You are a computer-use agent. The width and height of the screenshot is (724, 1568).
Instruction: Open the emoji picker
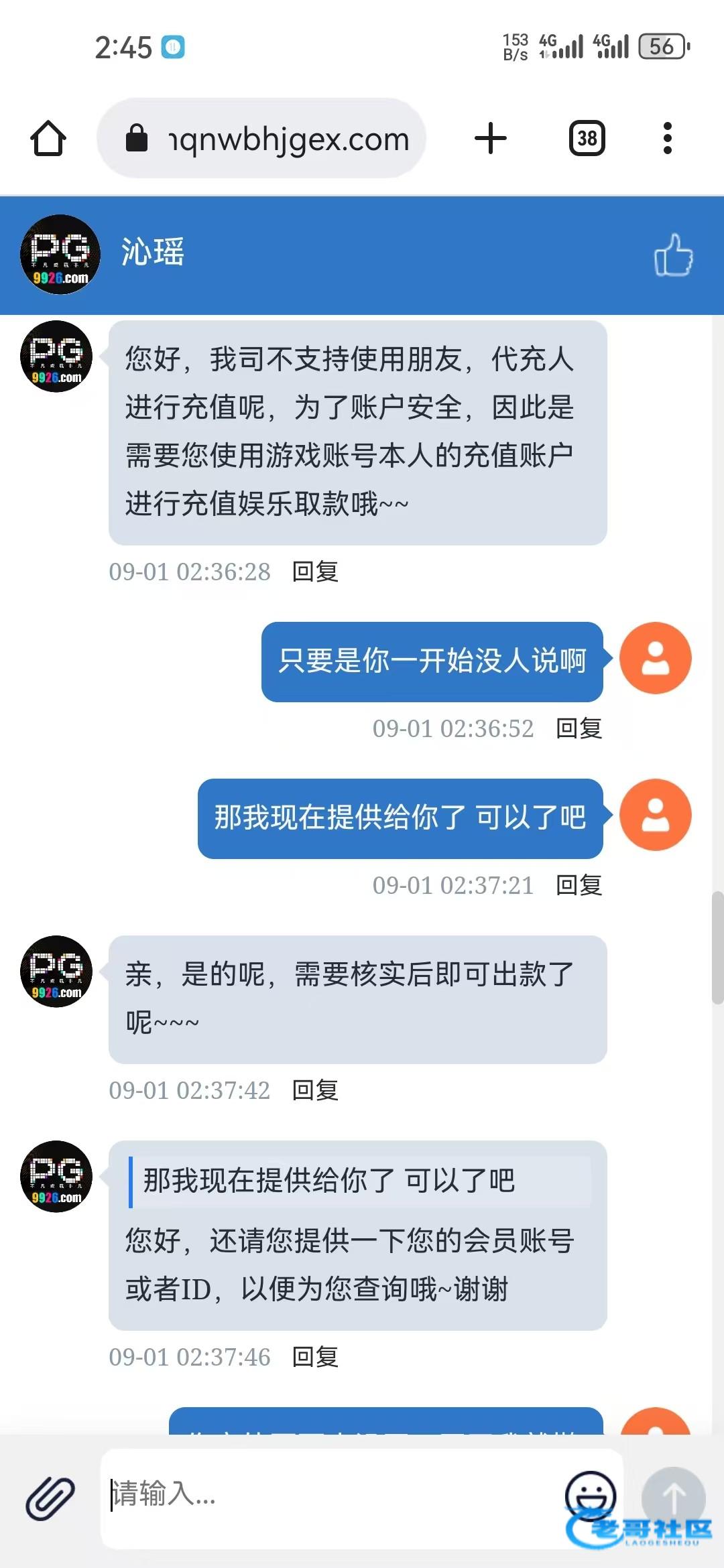pyautogui.click(x=591, y=1496)
